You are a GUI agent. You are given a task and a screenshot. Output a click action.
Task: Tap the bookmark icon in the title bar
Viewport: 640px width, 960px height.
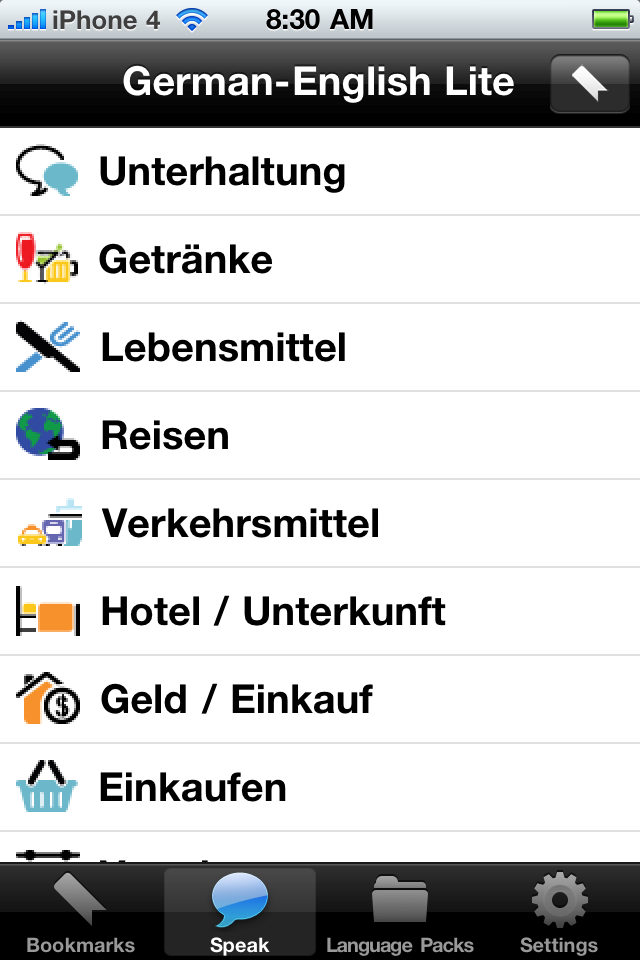[x=589, y=84]
